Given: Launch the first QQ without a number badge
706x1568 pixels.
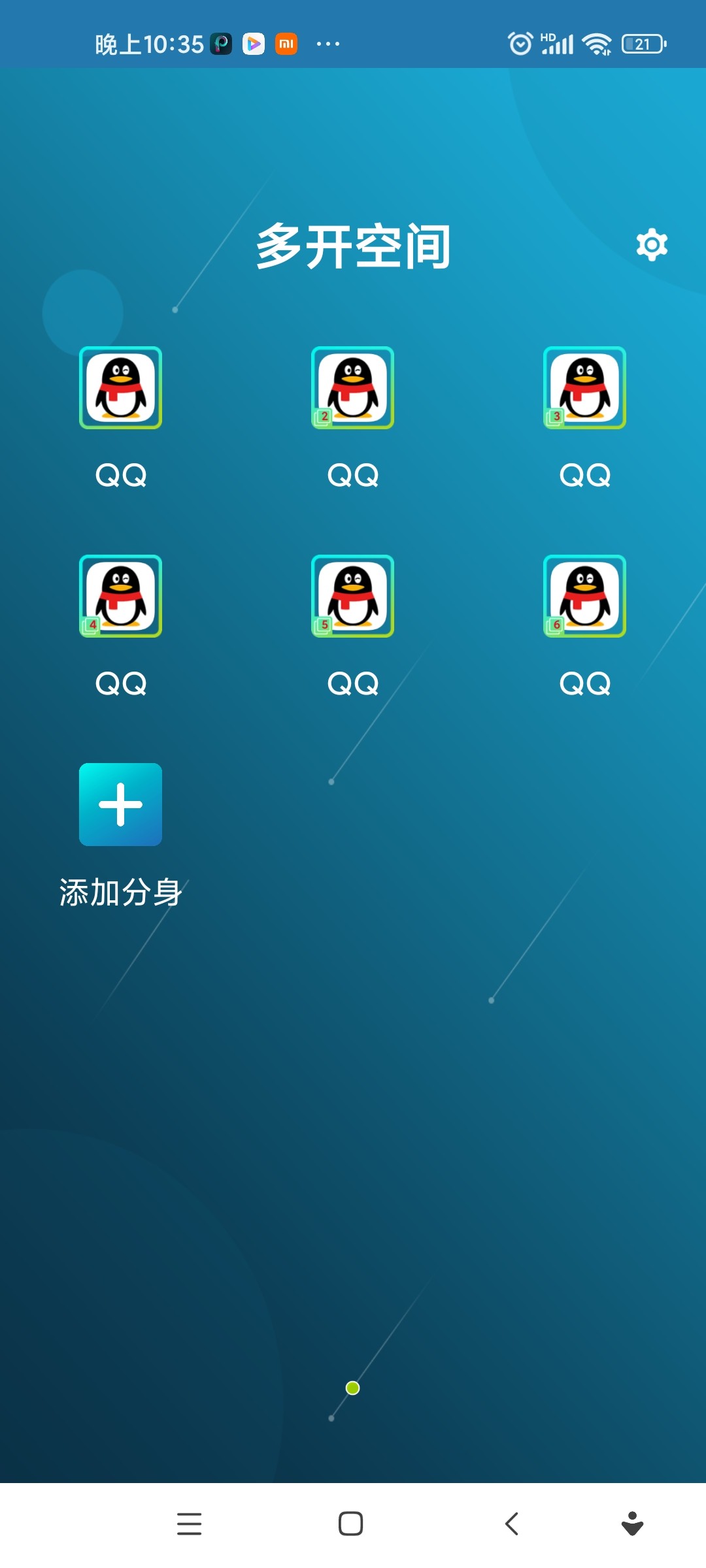Looking at the screenshot, I should pos(121,388).
